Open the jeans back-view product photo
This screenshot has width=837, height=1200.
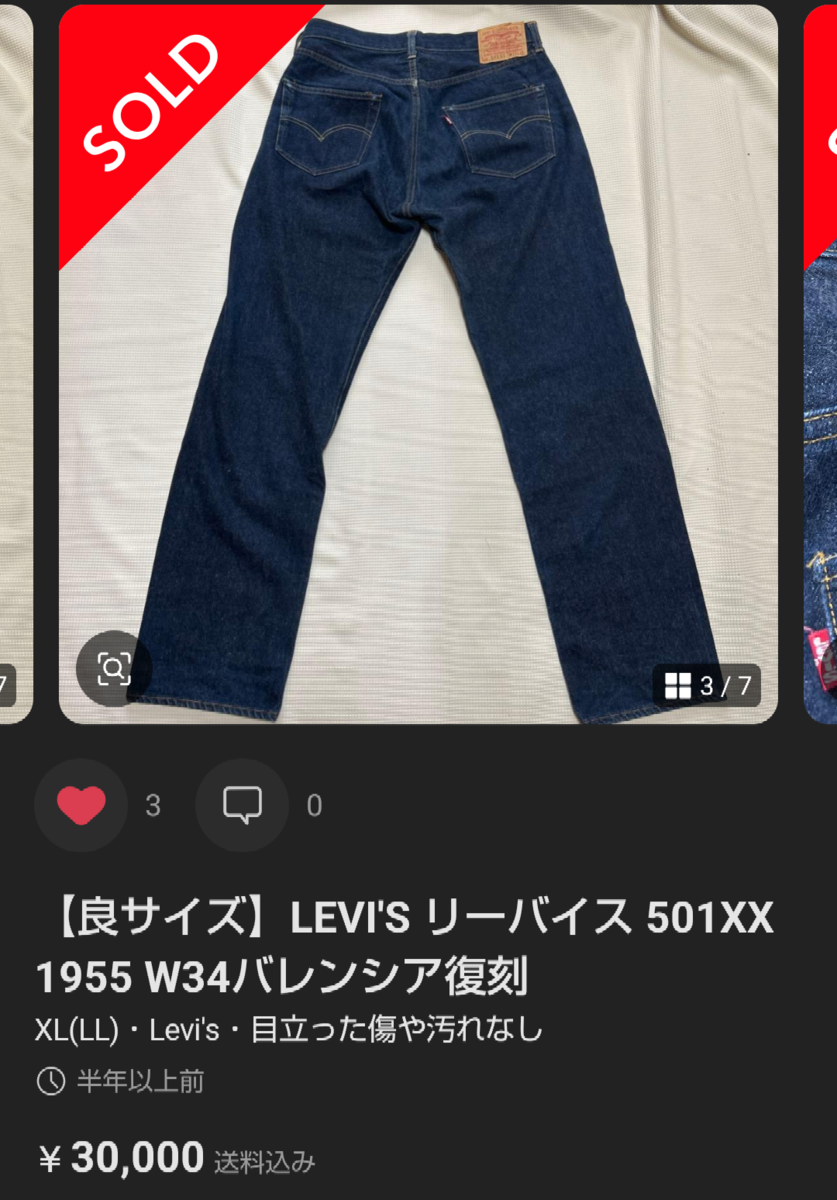point(418,364)
